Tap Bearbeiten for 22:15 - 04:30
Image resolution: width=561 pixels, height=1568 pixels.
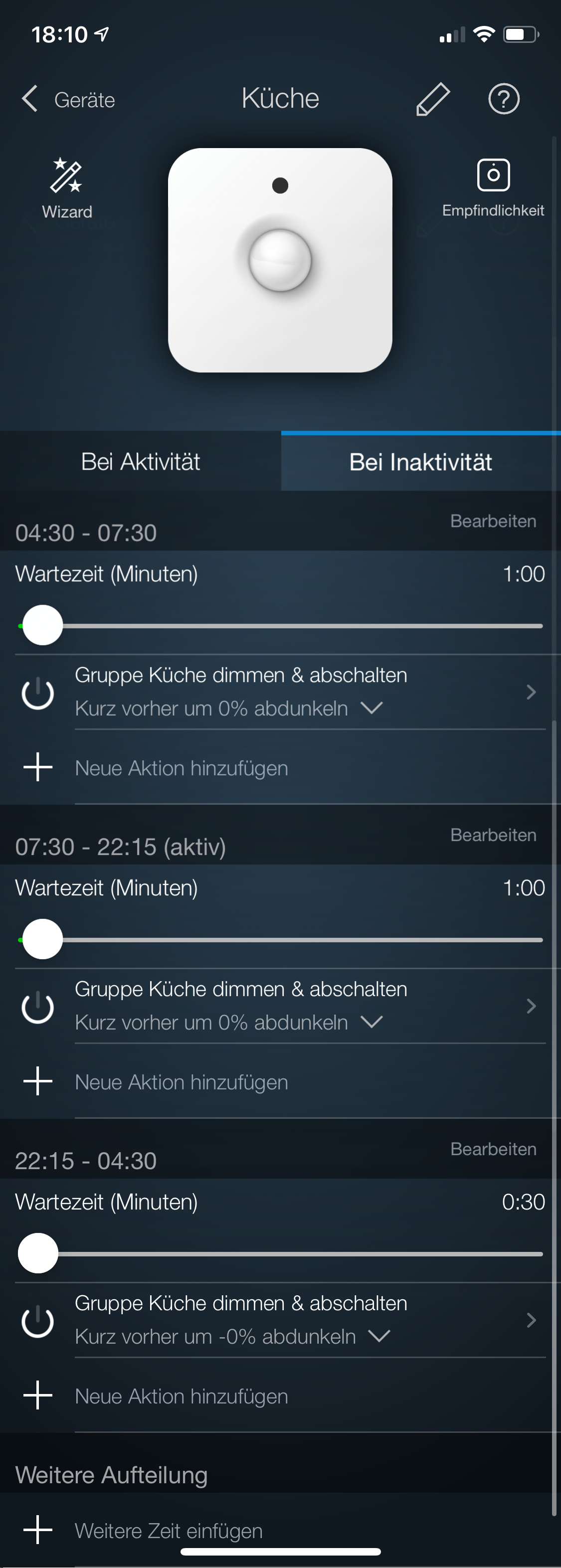point(493,1149)
